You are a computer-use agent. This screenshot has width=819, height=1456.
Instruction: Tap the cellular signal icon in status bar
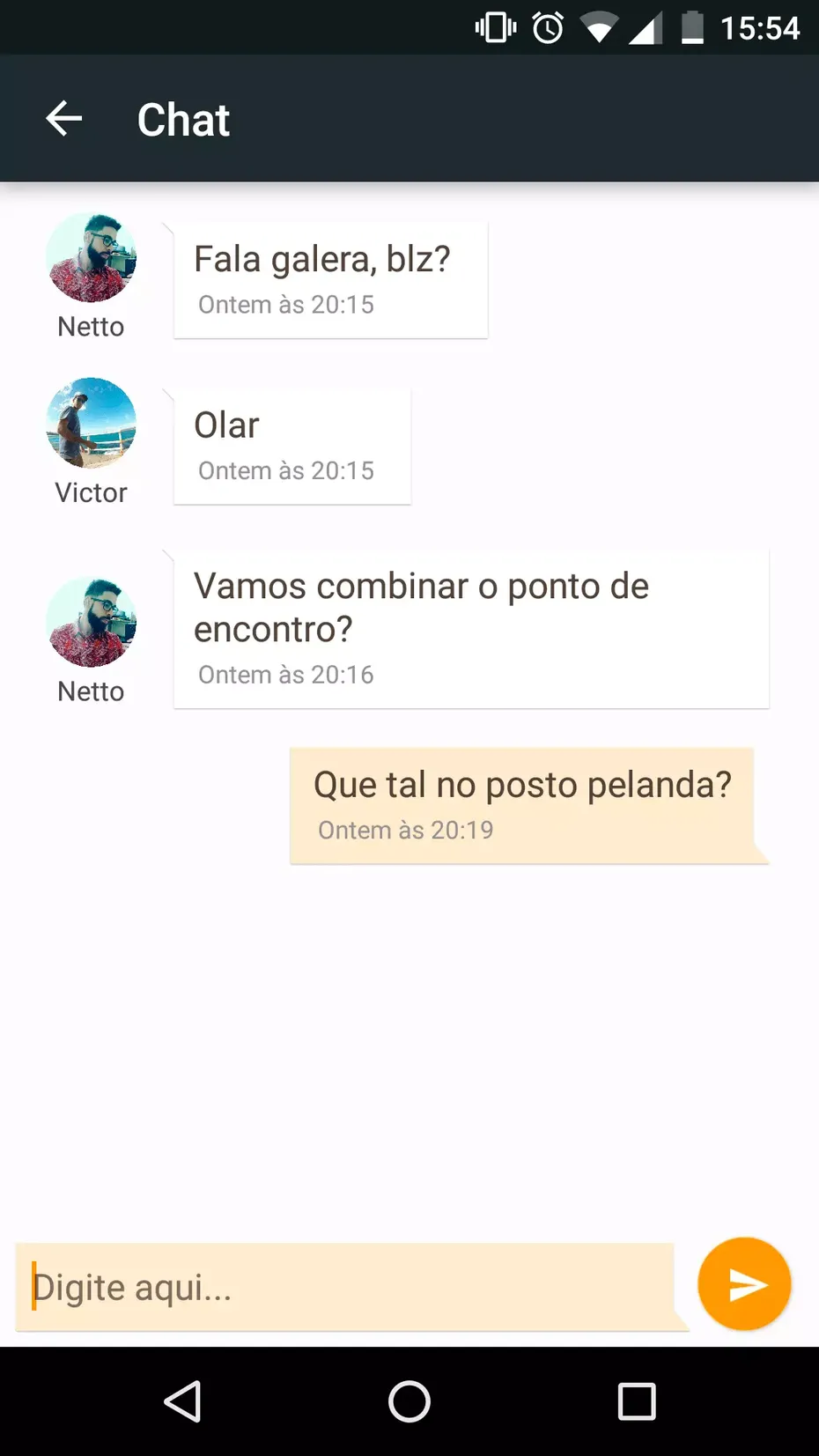click(647, 26)
